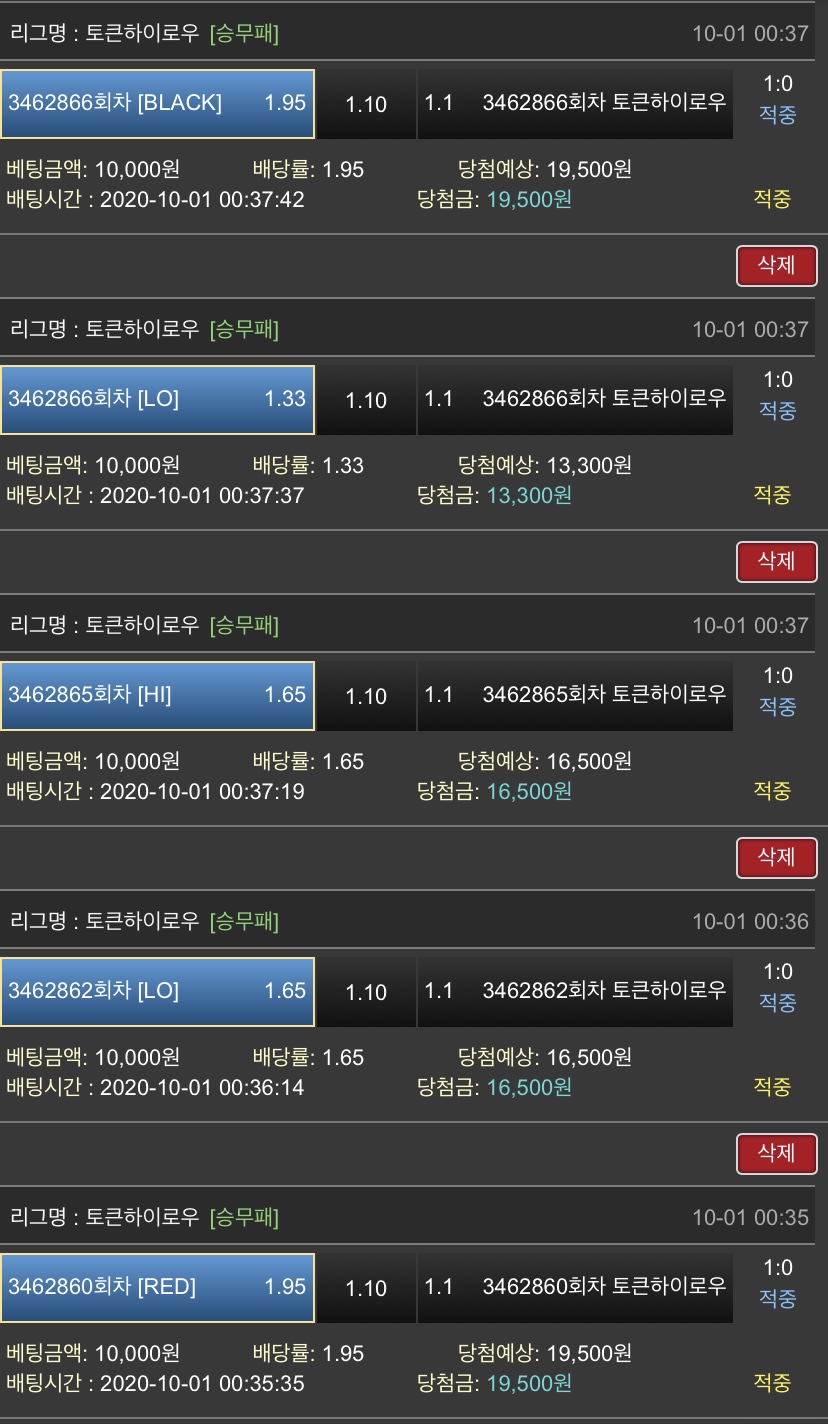Delete the 3462866회차 LO 1.33 bet record
Viewport: 828px width, 1424px height.
[776, 562]
